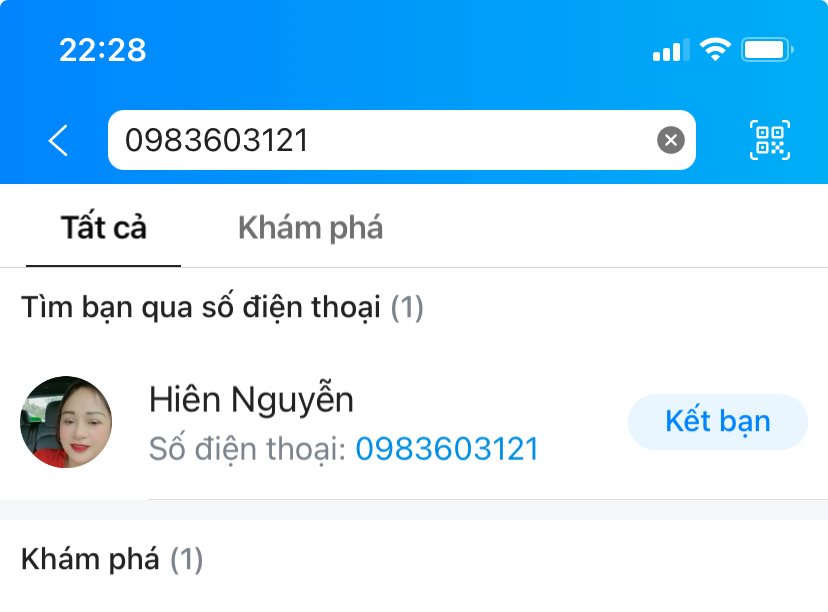Image resolution: width=828 pixels, height=612 pixels.
Task: Tap Kết bạn to add Hiên Nguyễn
Action: pos(717,421)
